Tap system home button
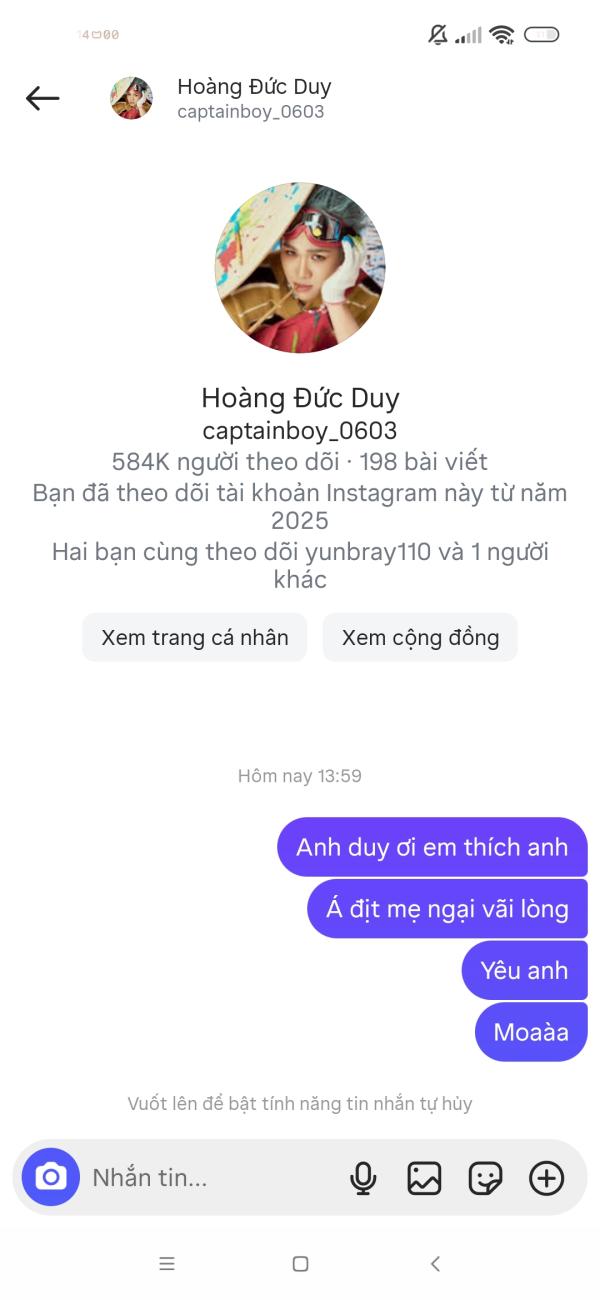This screenshot has width=600, height=1300. pyautogui.click(x=300, y=1264)
